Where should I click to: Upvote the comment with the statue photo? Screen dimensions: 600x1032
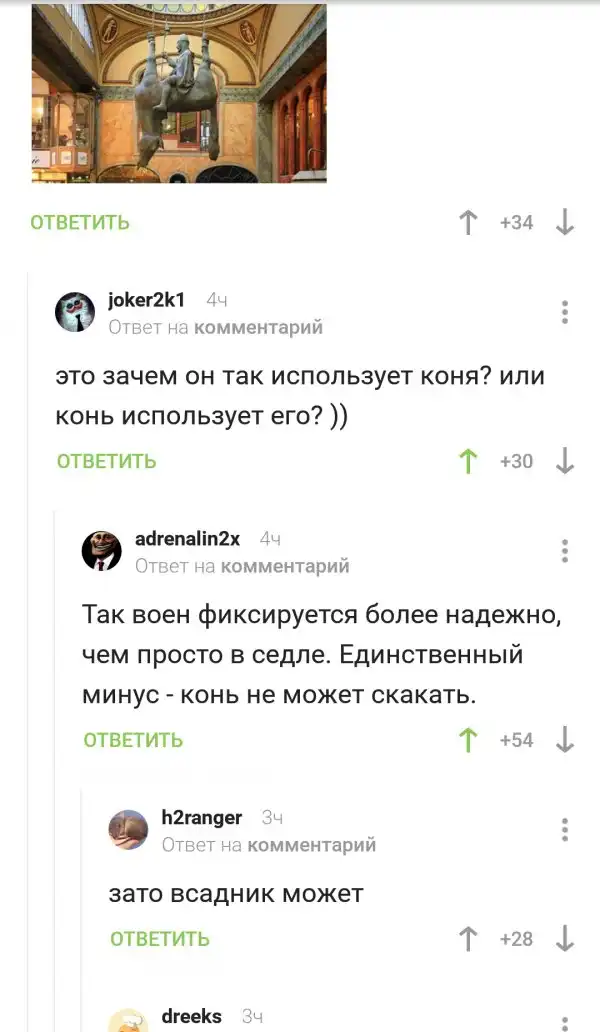[467, 222]
